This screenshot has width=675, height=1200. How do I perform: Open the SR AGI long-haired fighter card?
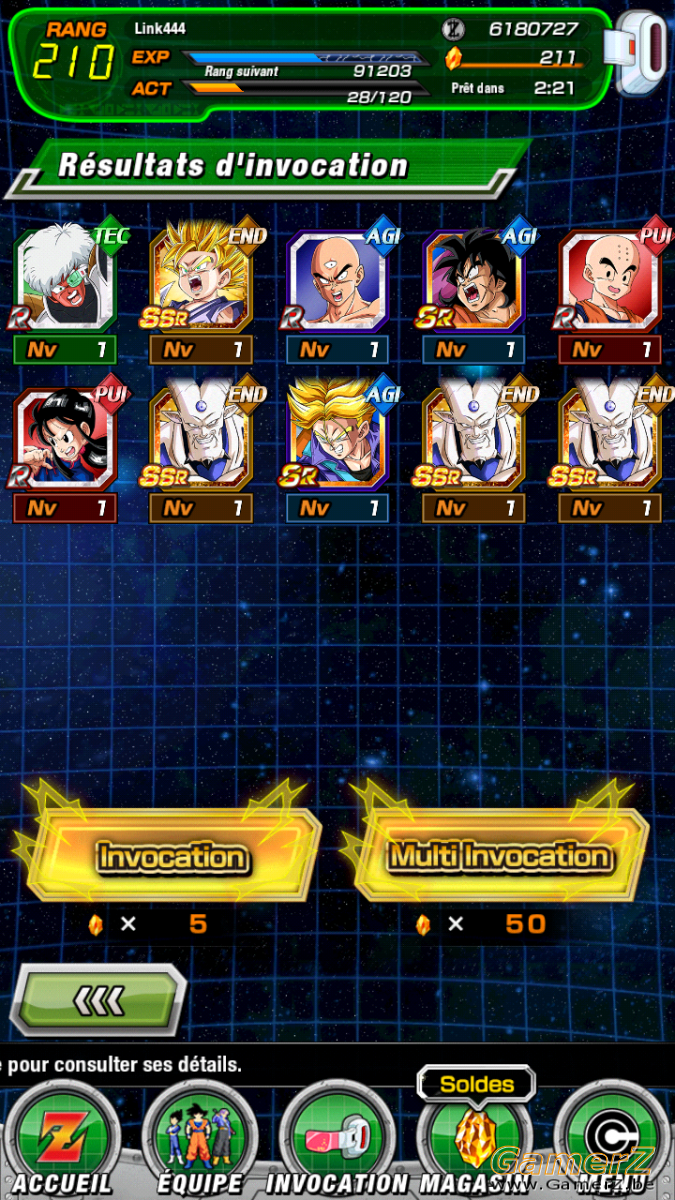[x=474, y=280]
